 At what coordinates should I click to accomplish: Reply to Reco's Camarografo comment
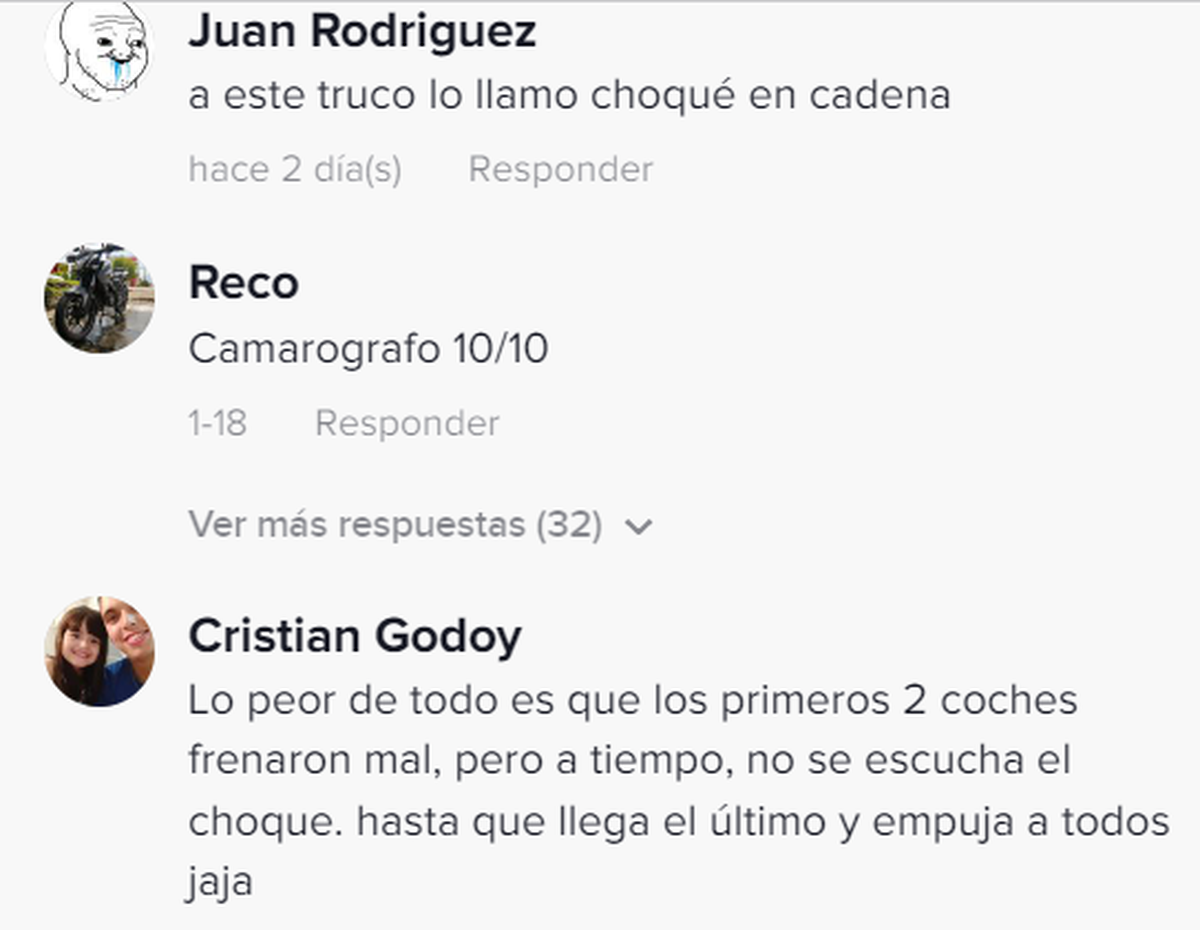tap(406, 424)
